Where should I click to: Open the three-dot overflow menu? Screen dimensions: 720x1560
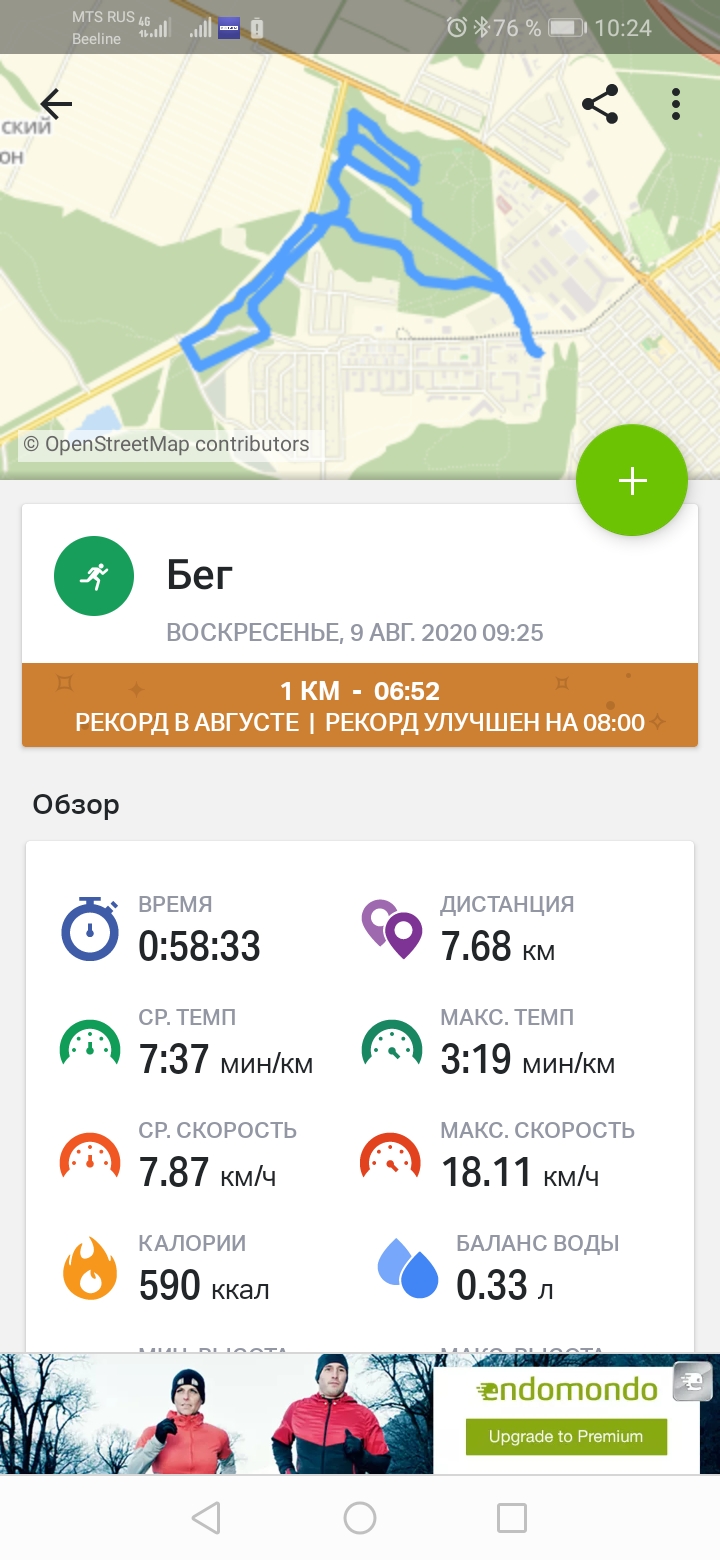coord(677,104)
